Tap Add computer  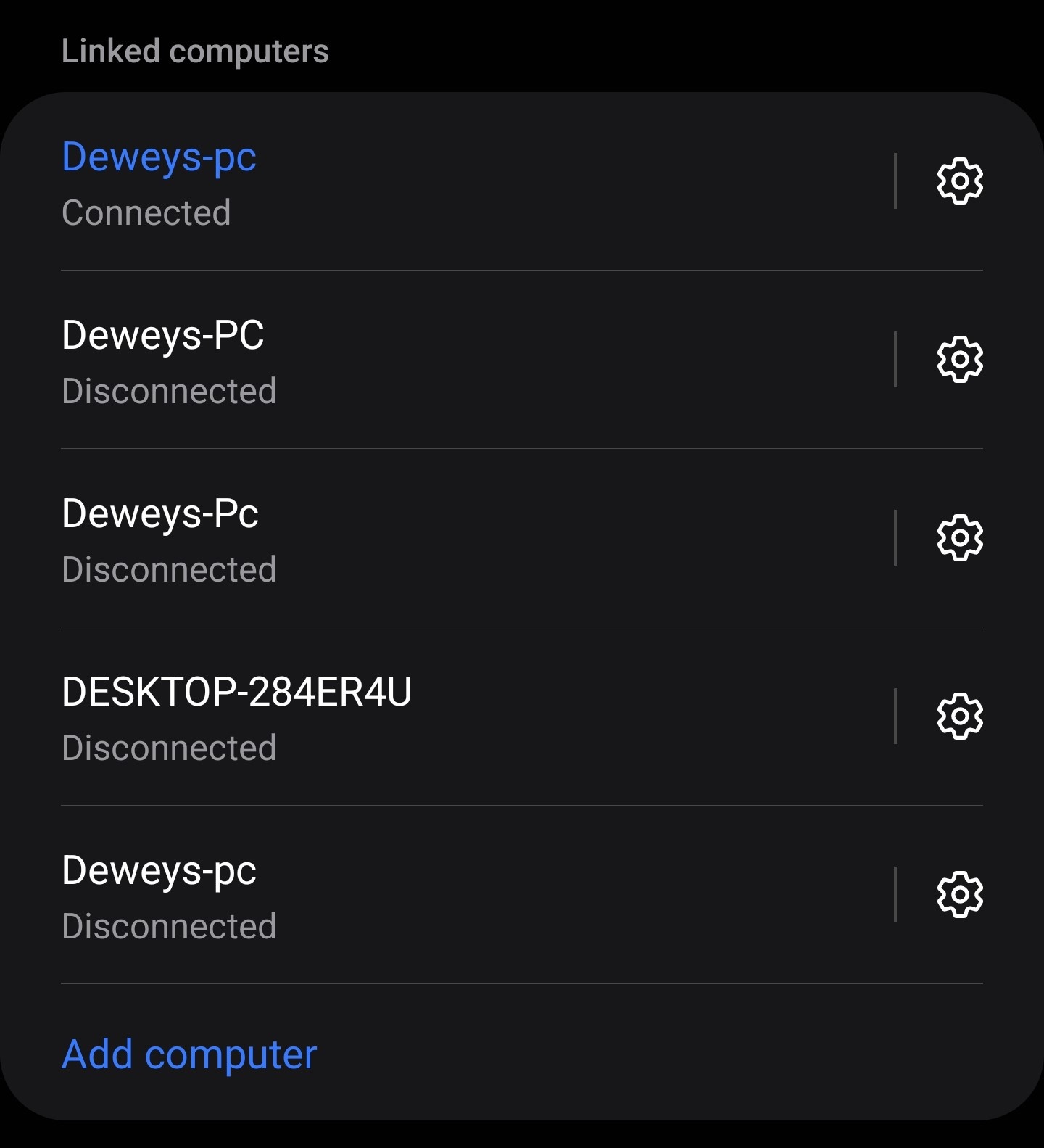[x=189, y=1054]
